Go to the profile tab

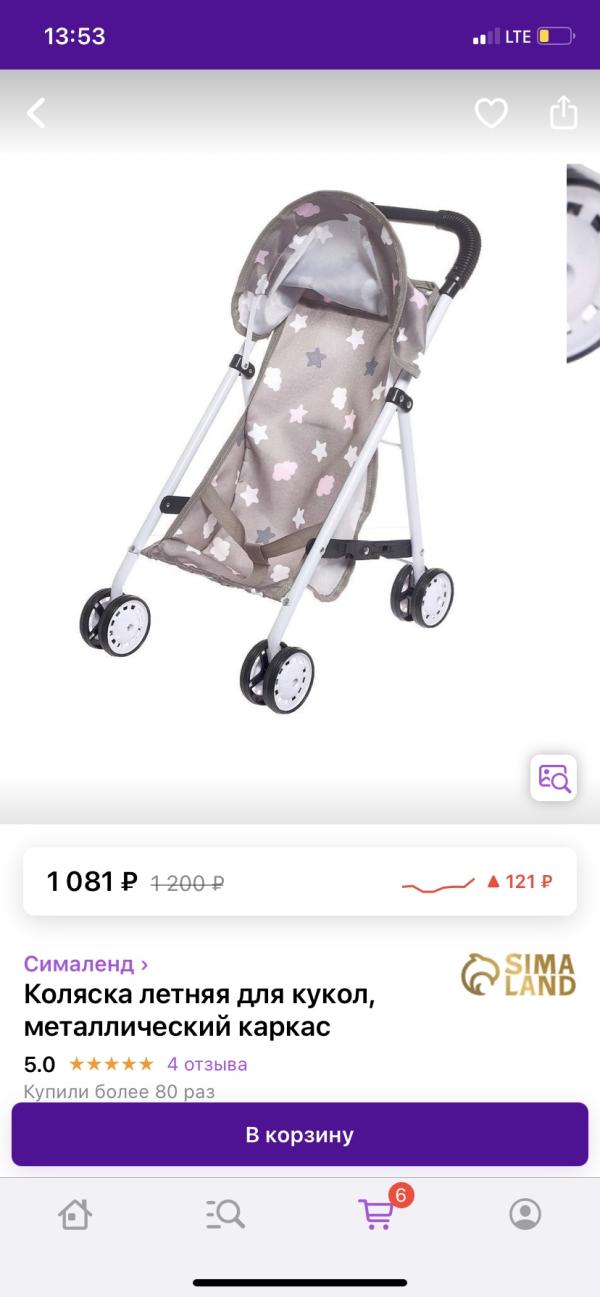coord(525,1214)
